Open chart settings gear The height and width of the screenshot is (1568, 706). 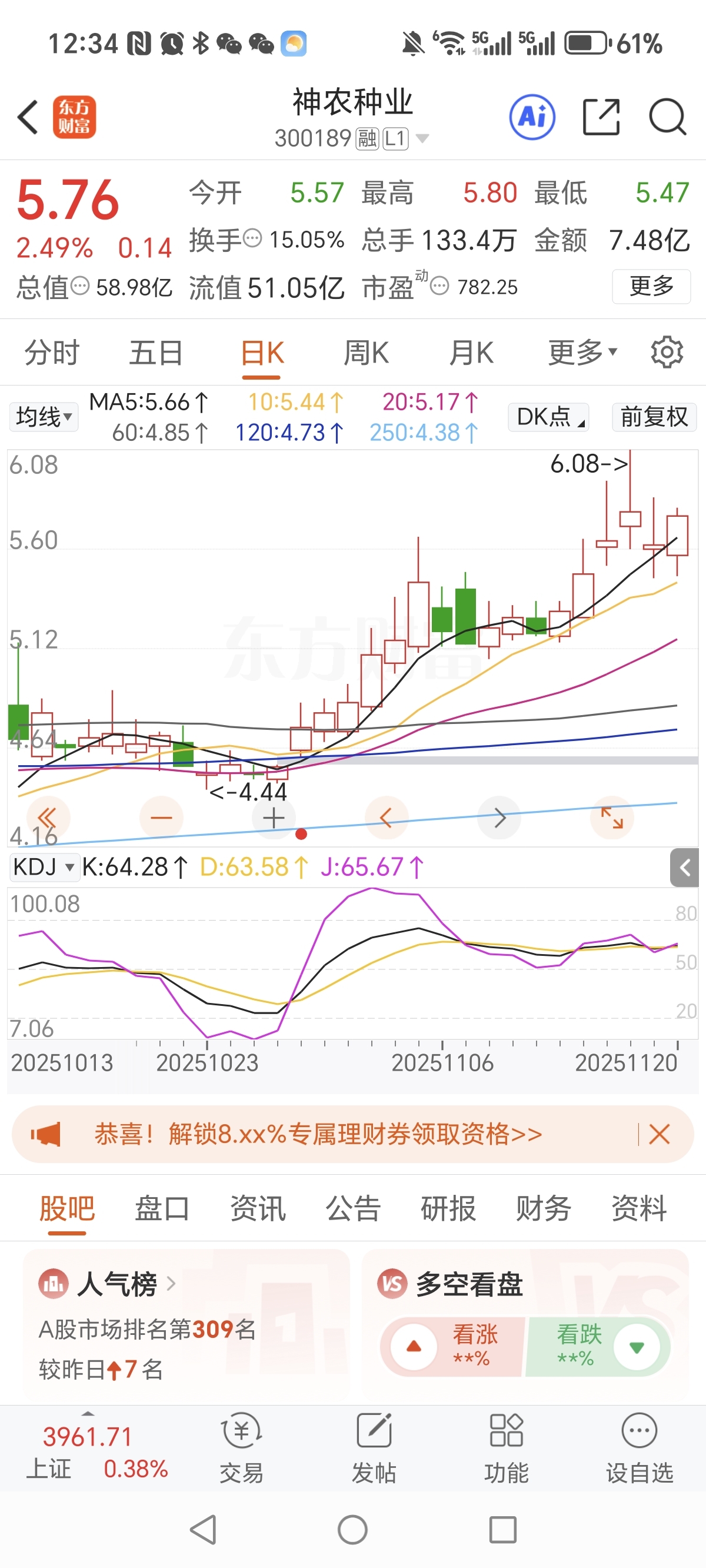(x=667, y=353)
